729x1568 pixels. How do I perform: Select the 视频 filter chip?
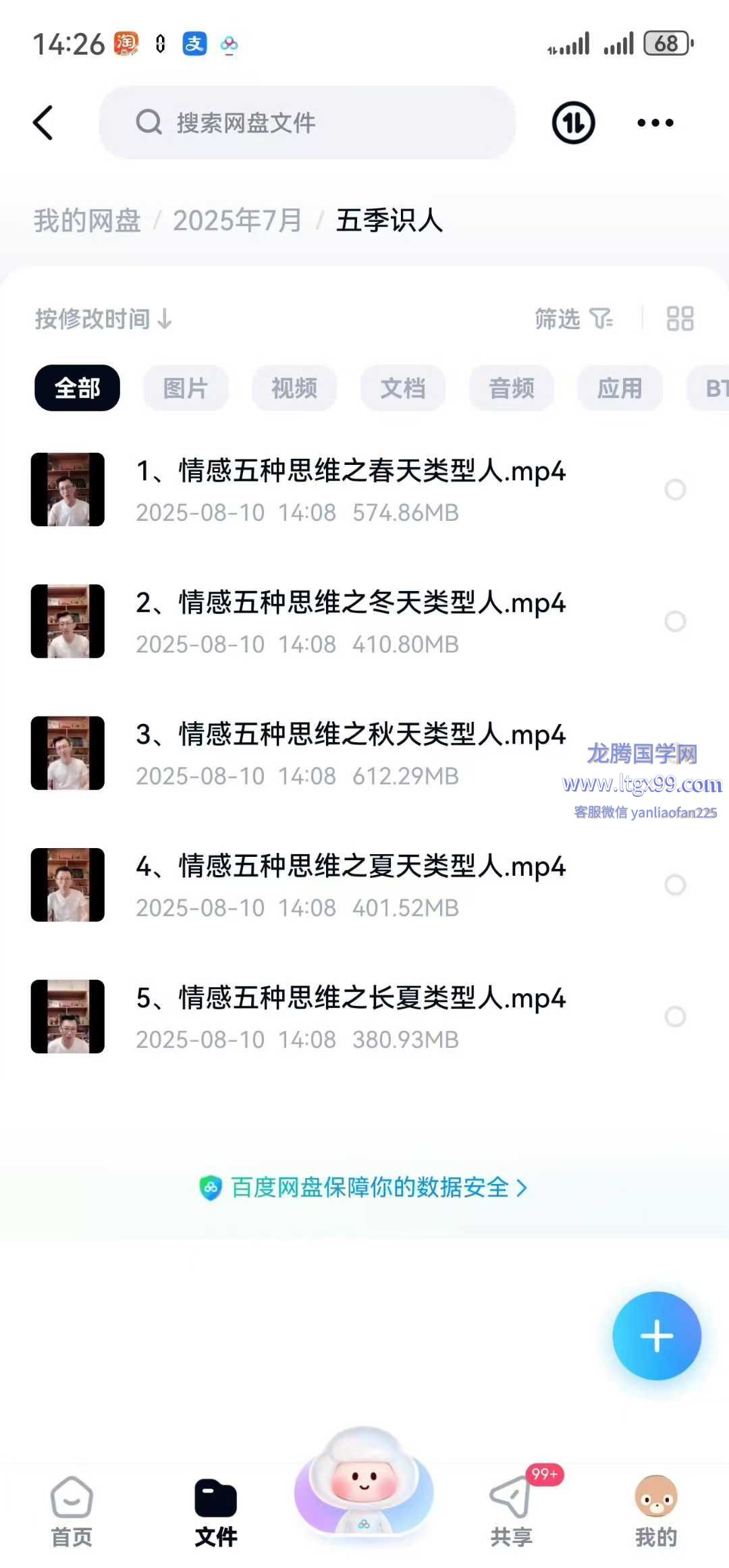[294, 388]
